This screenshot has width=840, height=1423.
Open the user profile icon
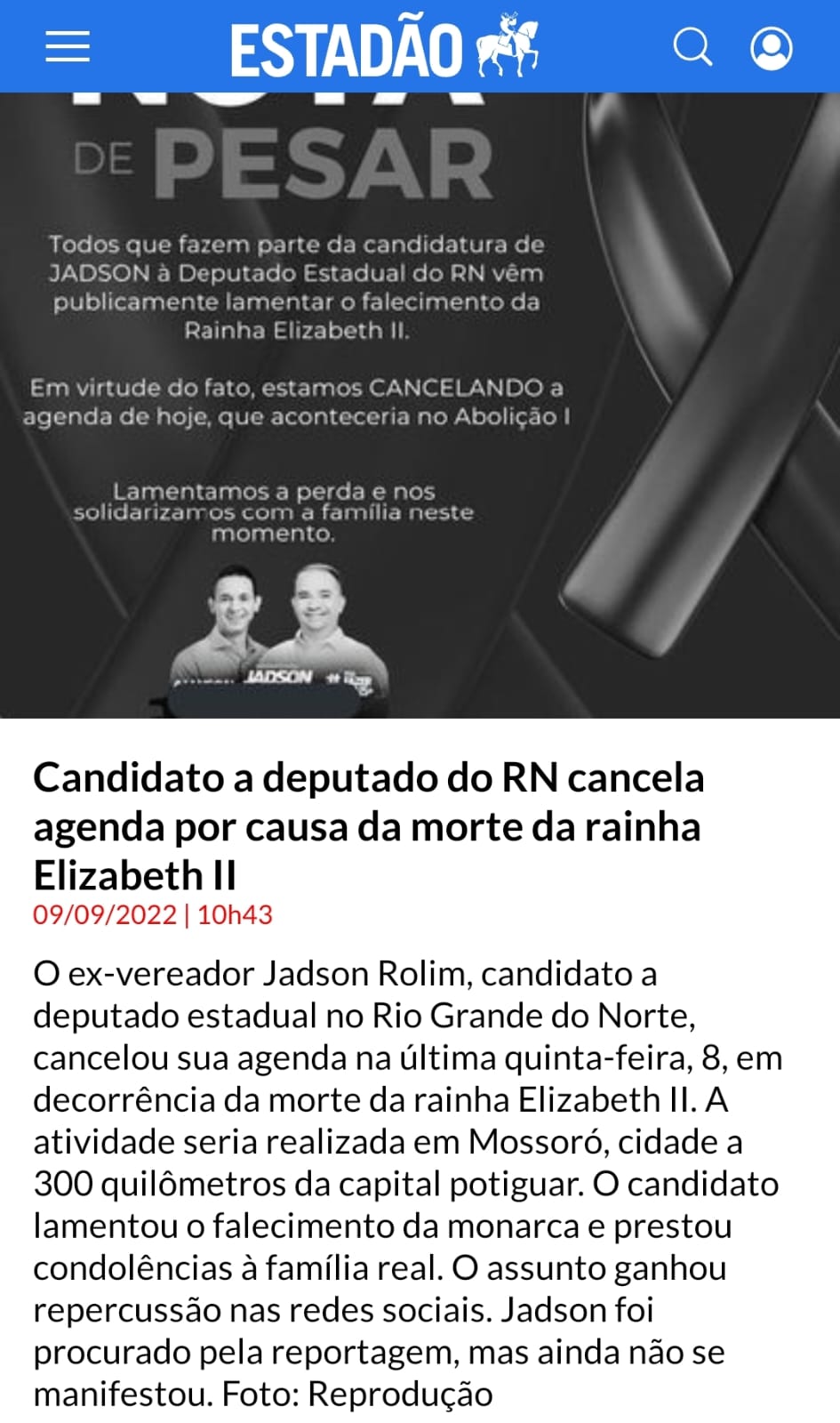(771, 47)
